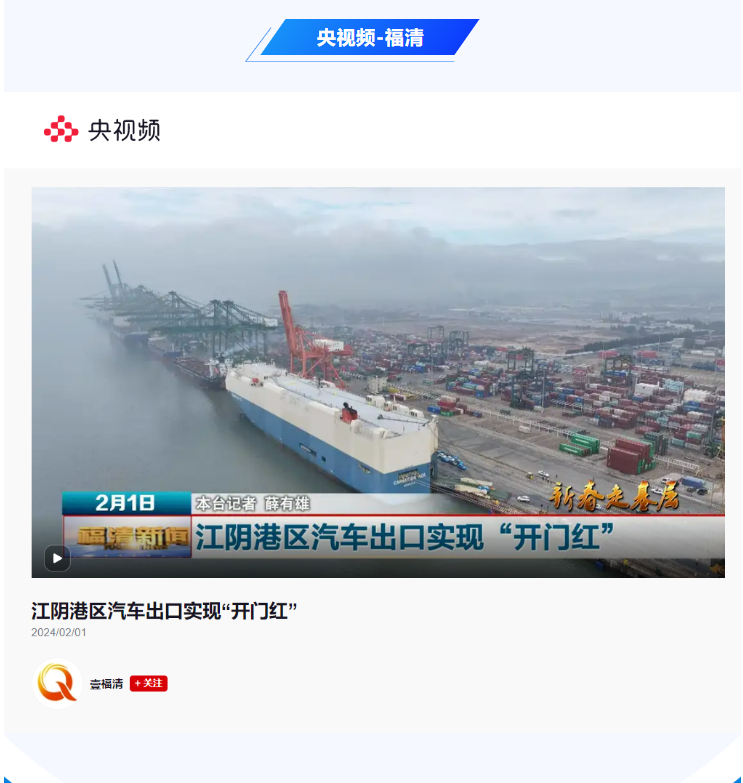743x783 pixels.
Task: Play the 江阴港区汽车出口 video
Action: click(x=57, y=558)
